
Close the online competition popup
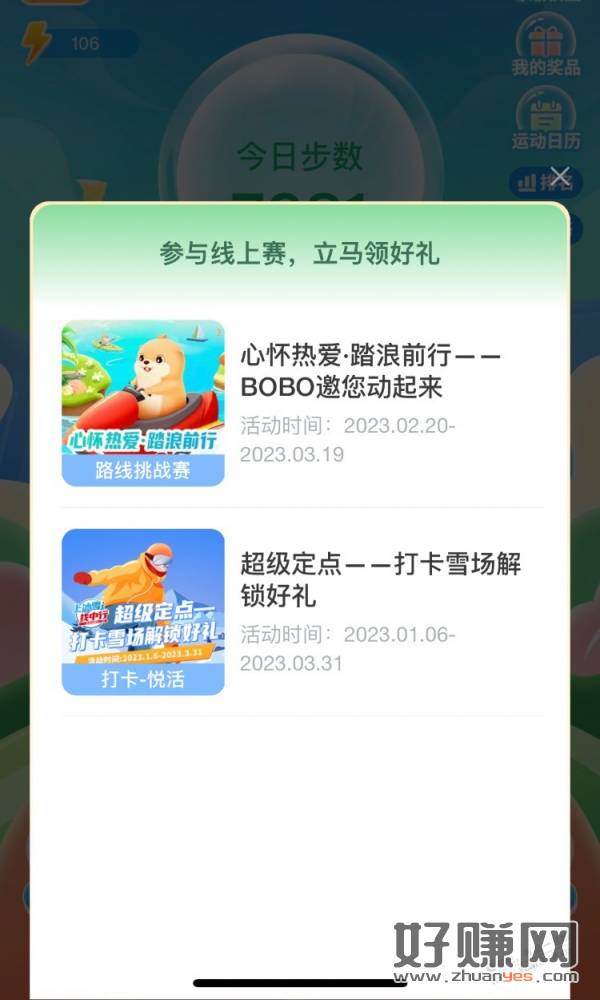pyautogui.click(x=560, y=178)
